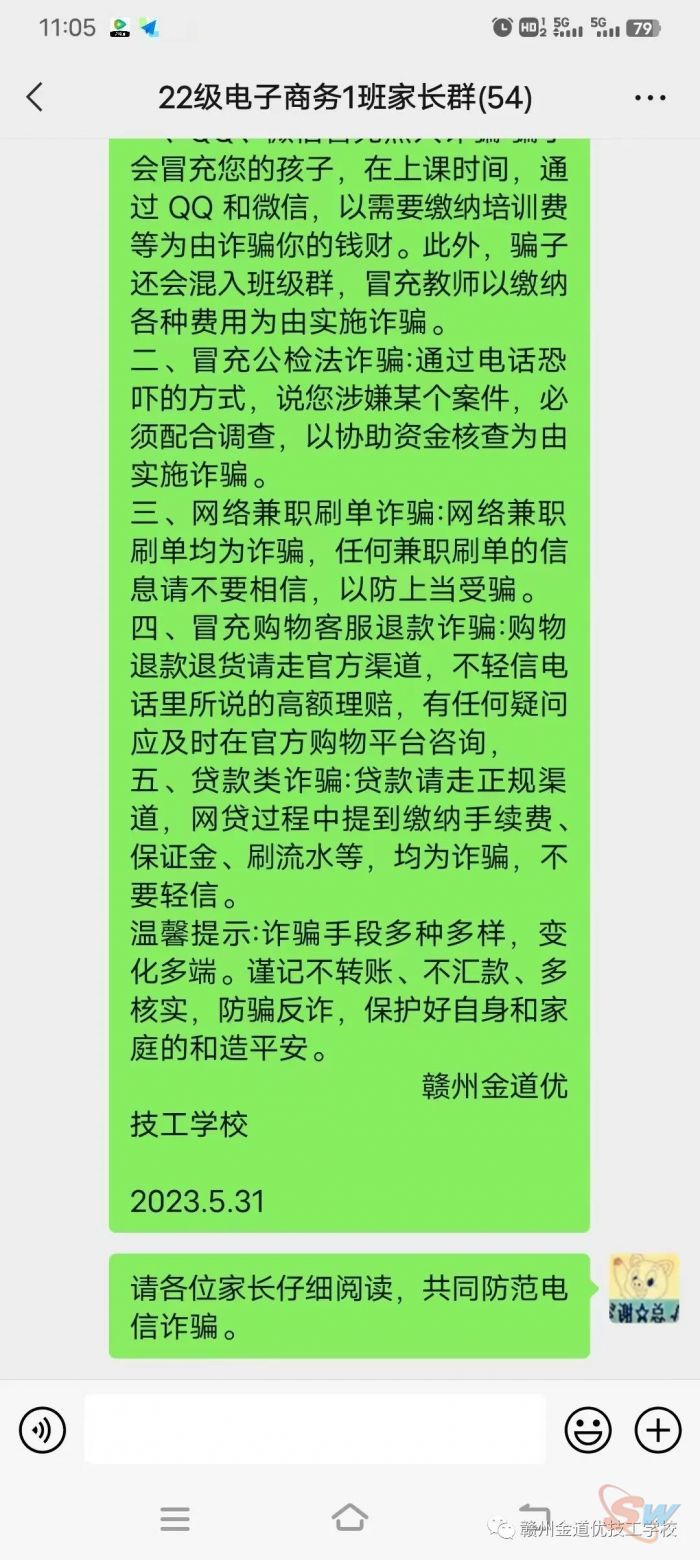This screenshot has width=700, height=1560.
Task: Open the group chat overflow menu
Action: point(650,98)
